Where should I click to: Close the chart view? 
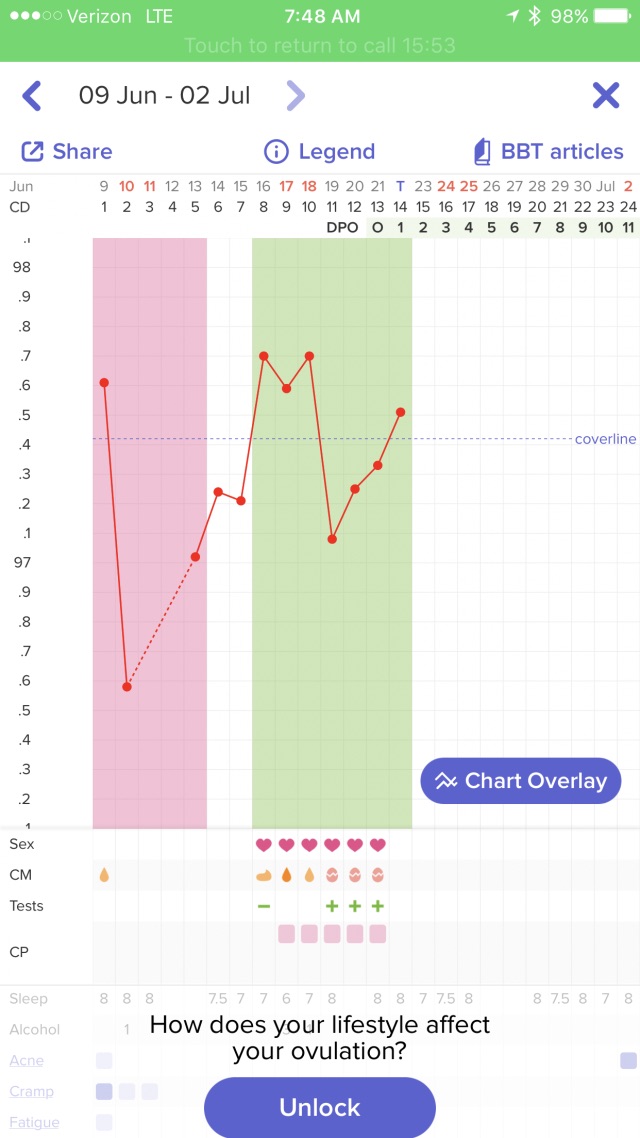tap(606, 95)
